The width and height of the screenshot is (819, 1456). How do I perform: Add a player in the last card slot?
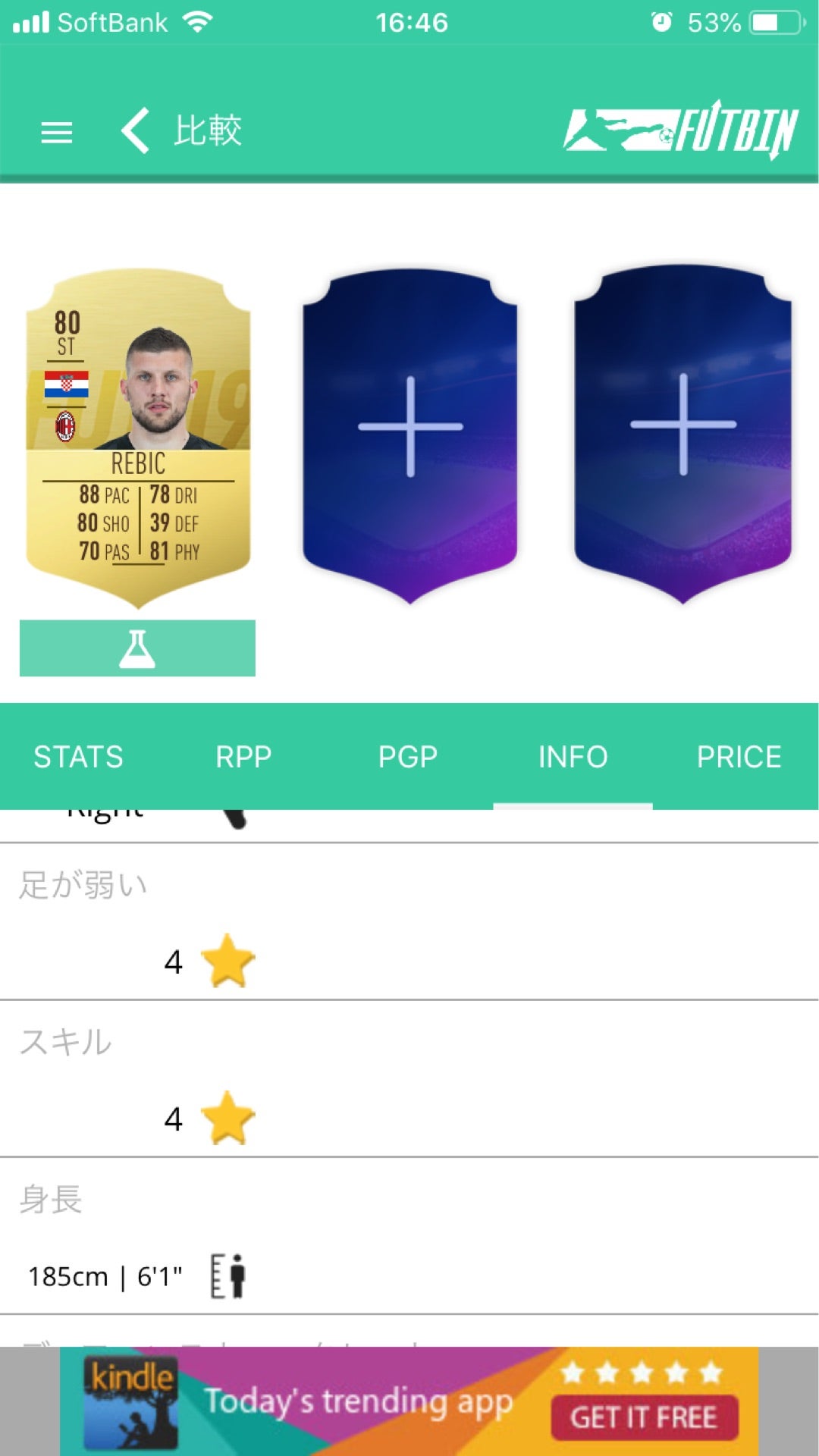pyautogui.click(x=682, y=425)
